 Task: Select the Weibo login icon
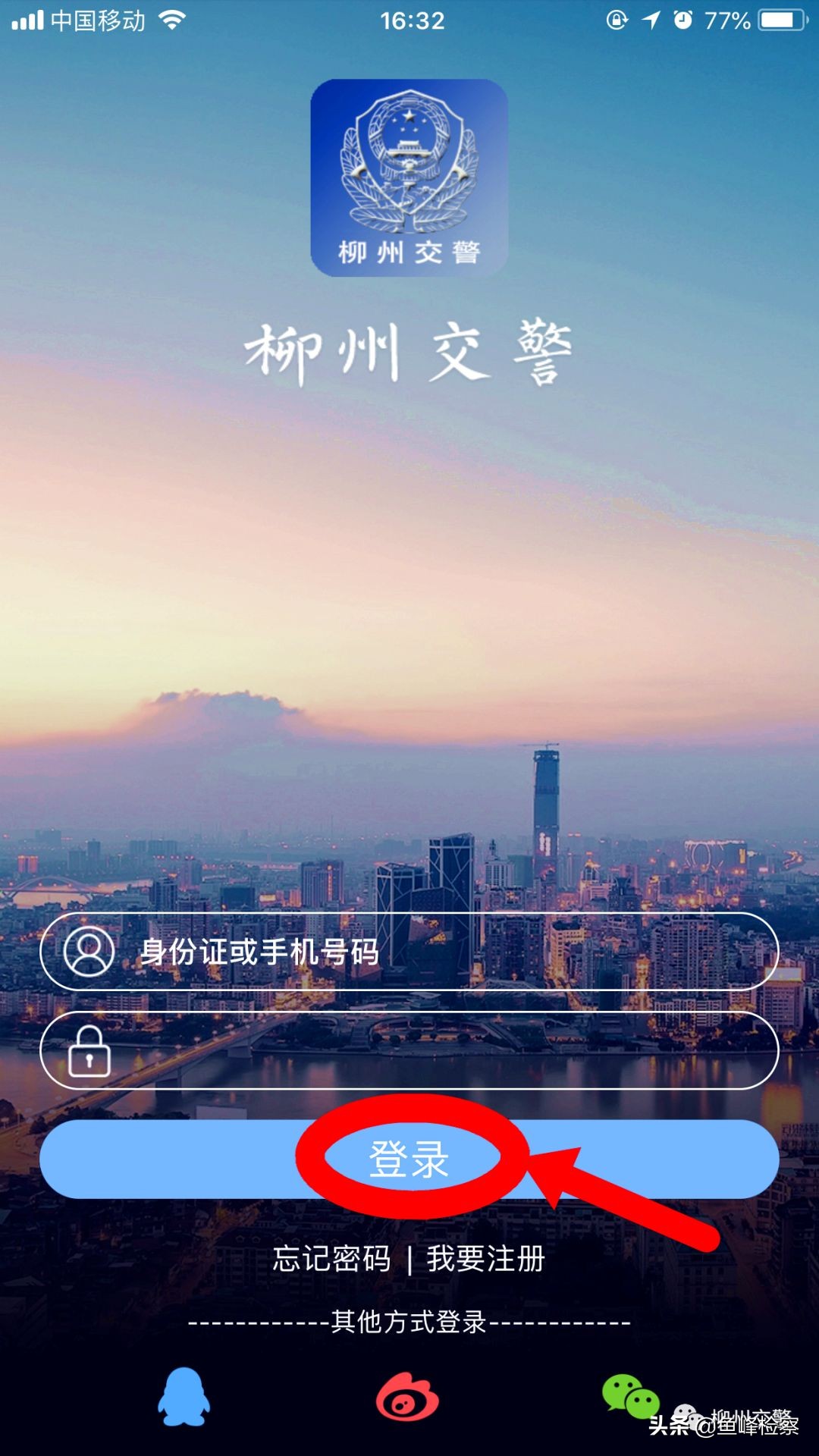click(409, 1400)
